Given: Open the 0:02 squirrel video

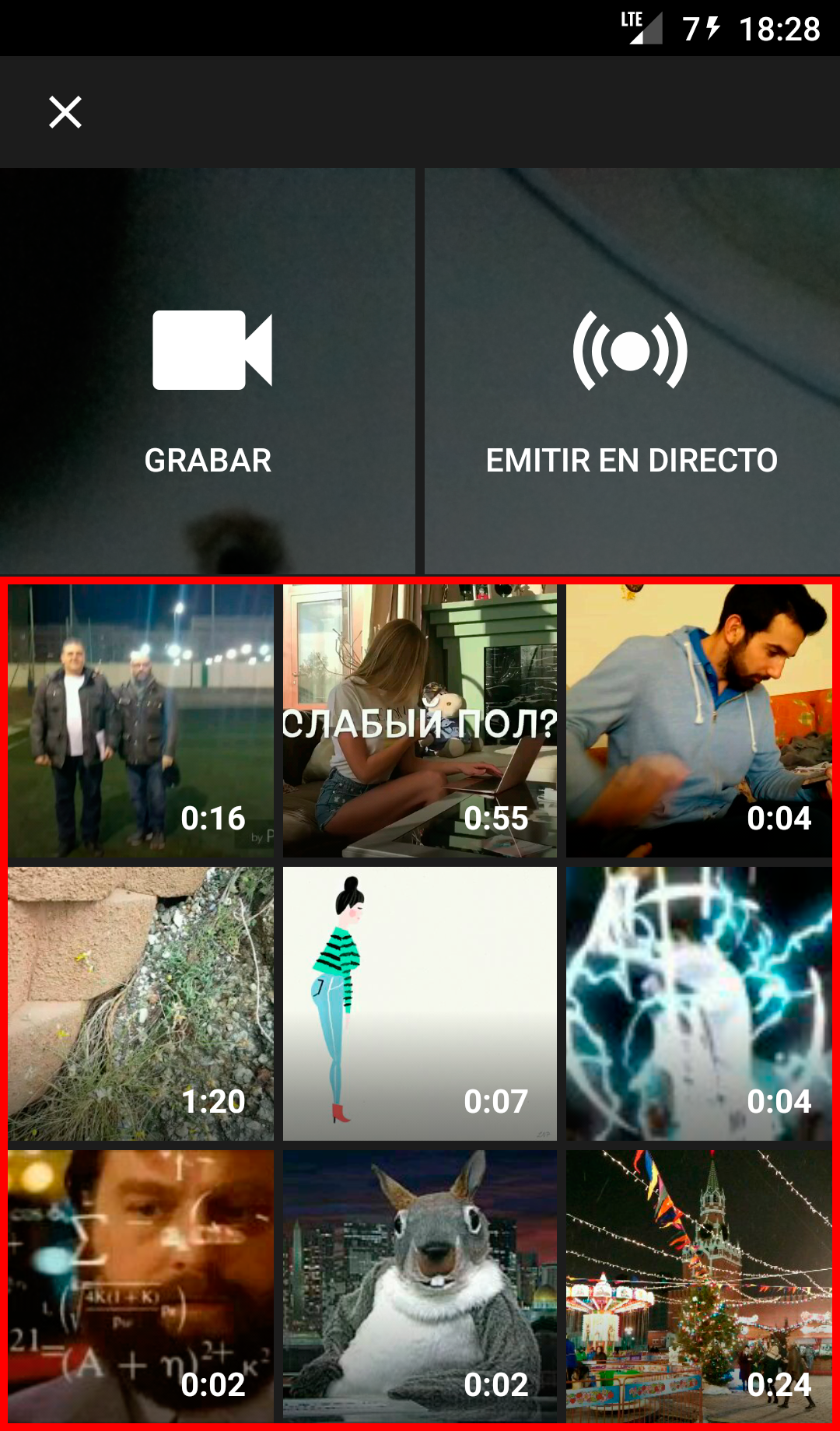Looking at the screenshot, I should click(420, 1285).
